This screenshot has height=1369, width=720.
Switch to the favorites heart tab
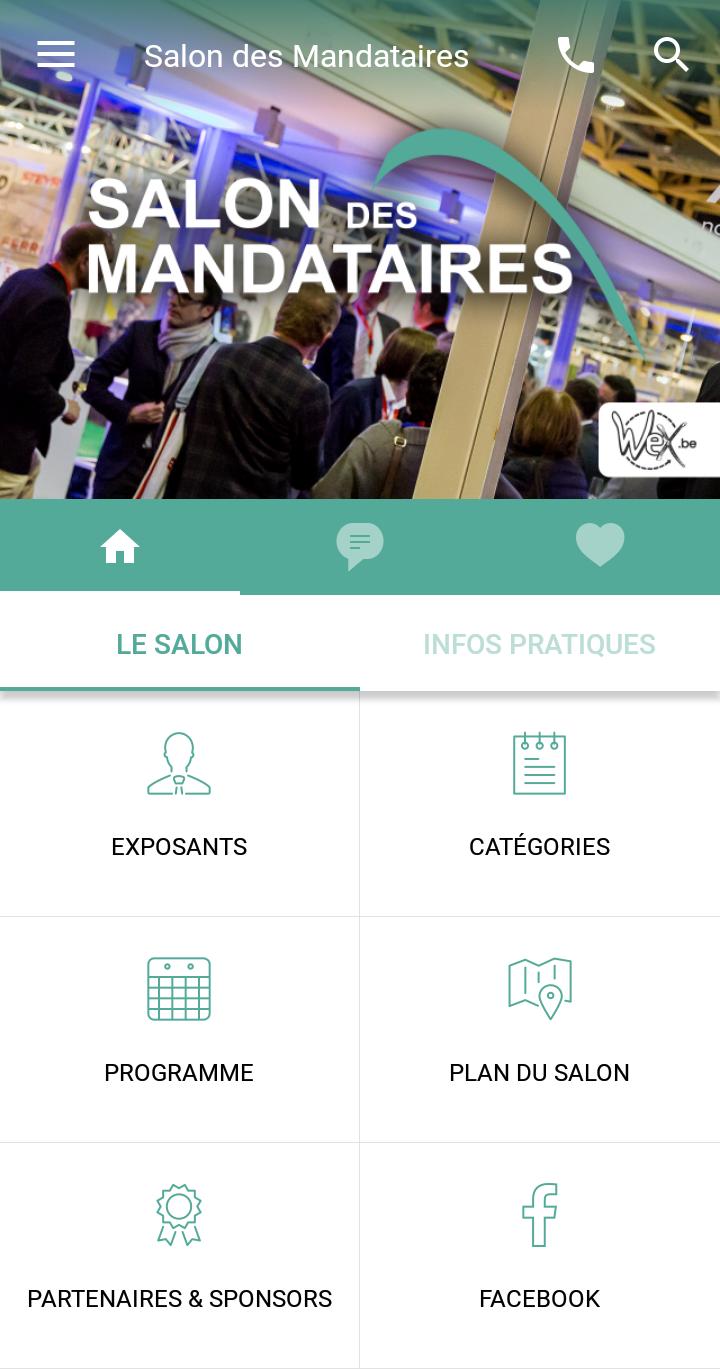(600, 546)
